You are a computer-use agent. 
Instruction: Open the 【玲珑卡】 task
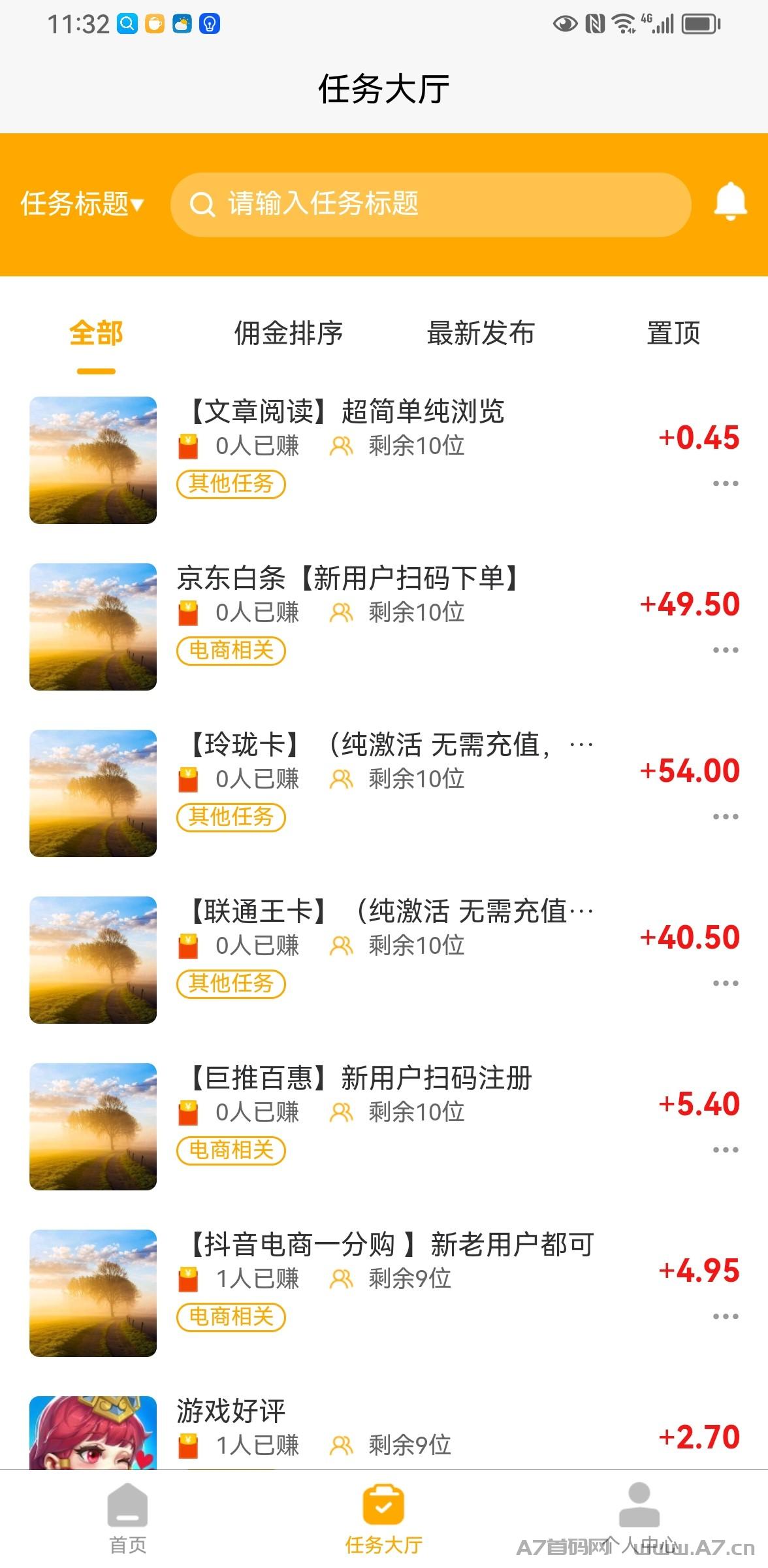click(384, 793)
